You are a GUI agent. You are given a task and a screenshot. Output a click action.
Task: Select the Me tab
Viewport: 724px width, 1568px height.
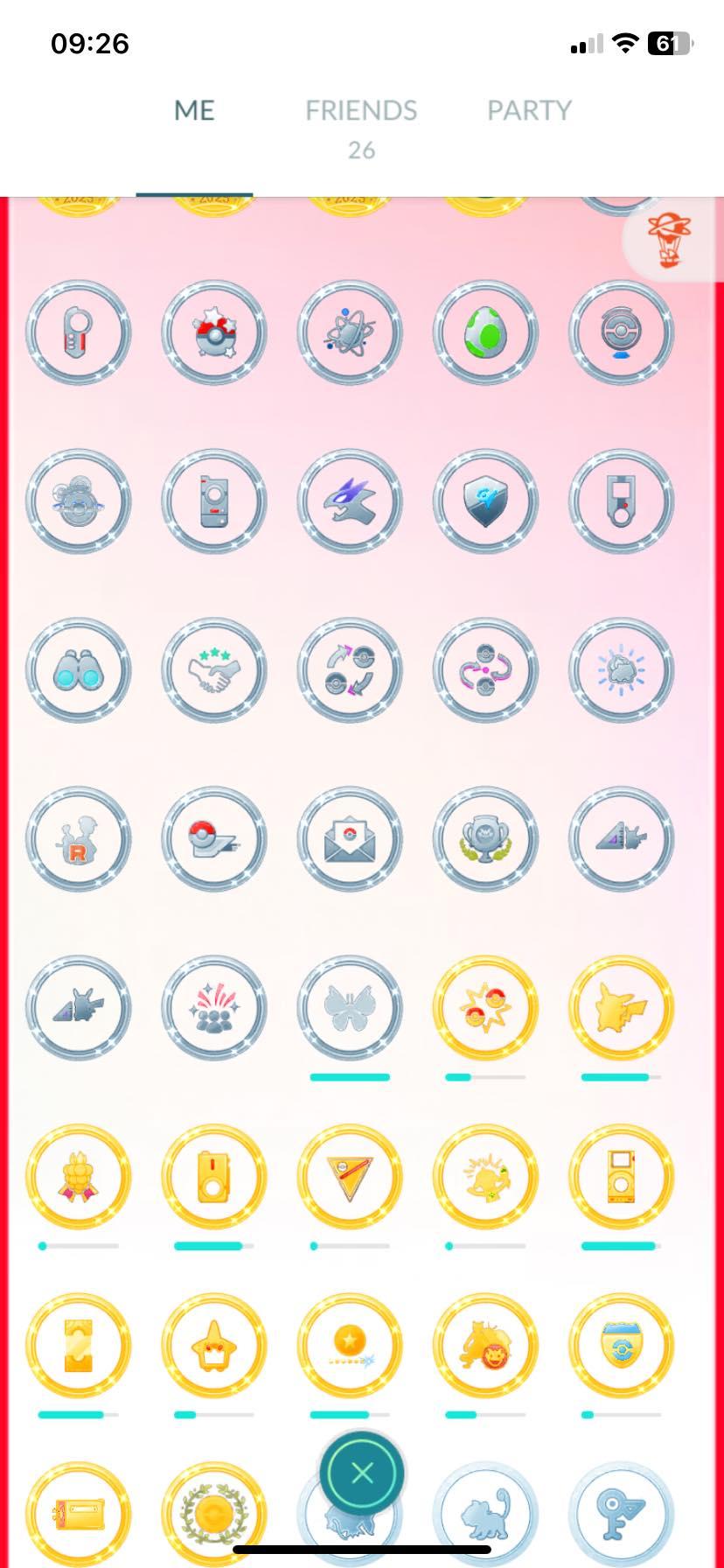point(194,111)
